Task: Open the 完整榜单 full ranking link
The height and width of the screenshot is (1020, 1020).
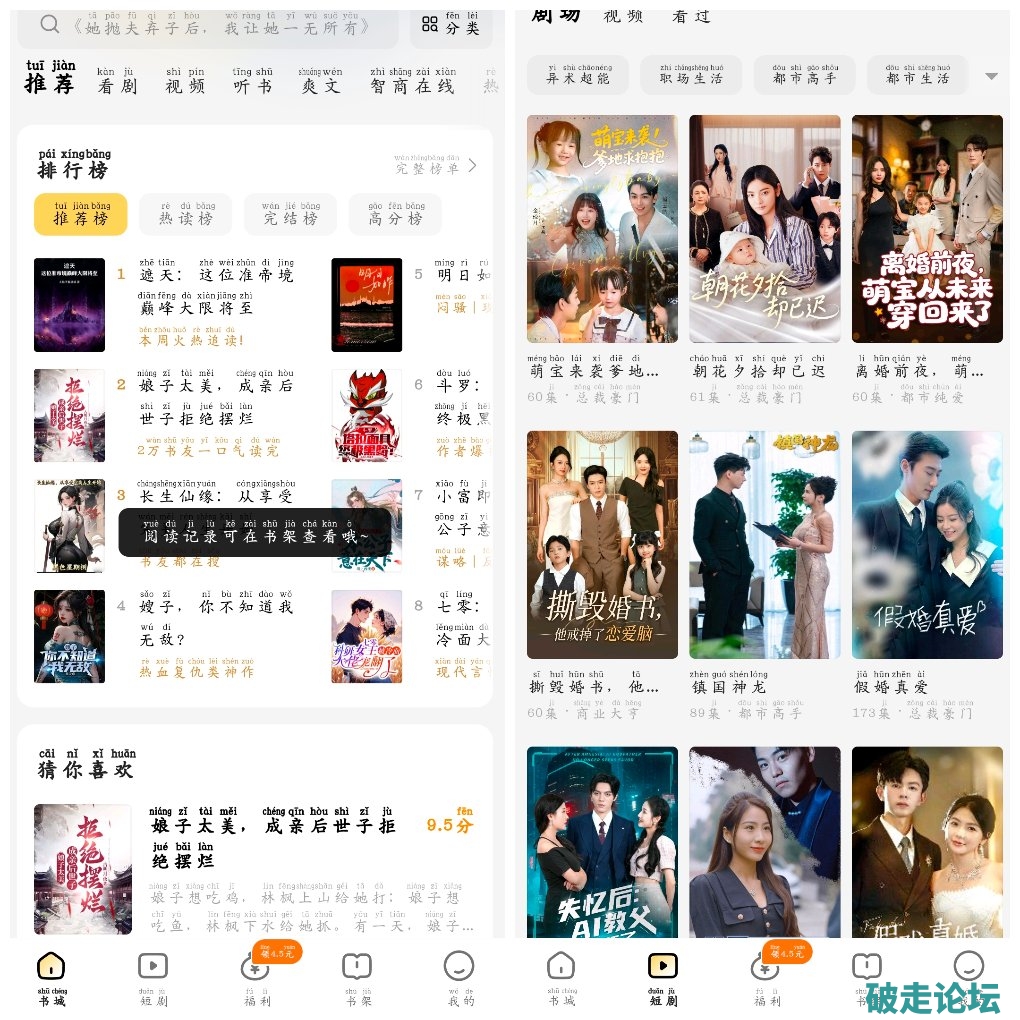Action: click(437, 166)
